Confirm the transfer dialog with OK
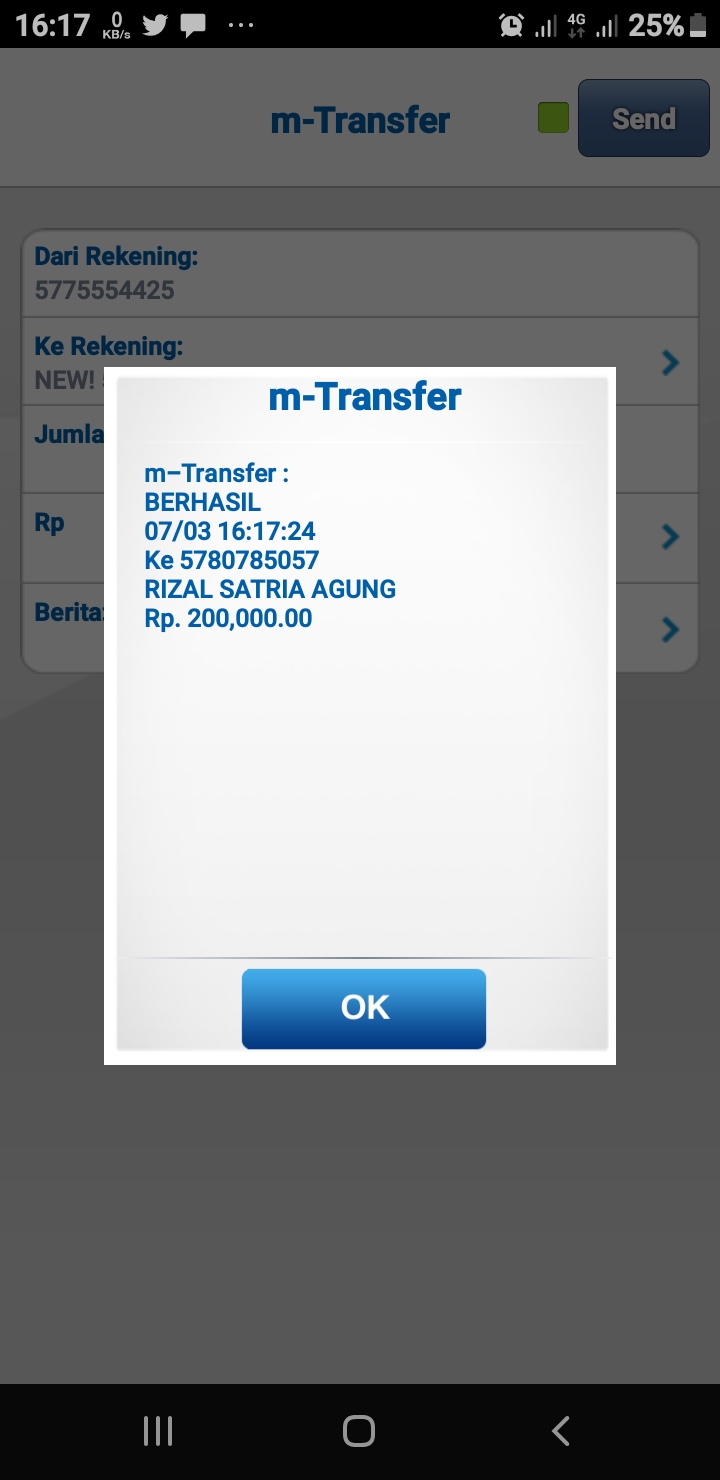The image size is (720, 1480). pos(364,1008)
